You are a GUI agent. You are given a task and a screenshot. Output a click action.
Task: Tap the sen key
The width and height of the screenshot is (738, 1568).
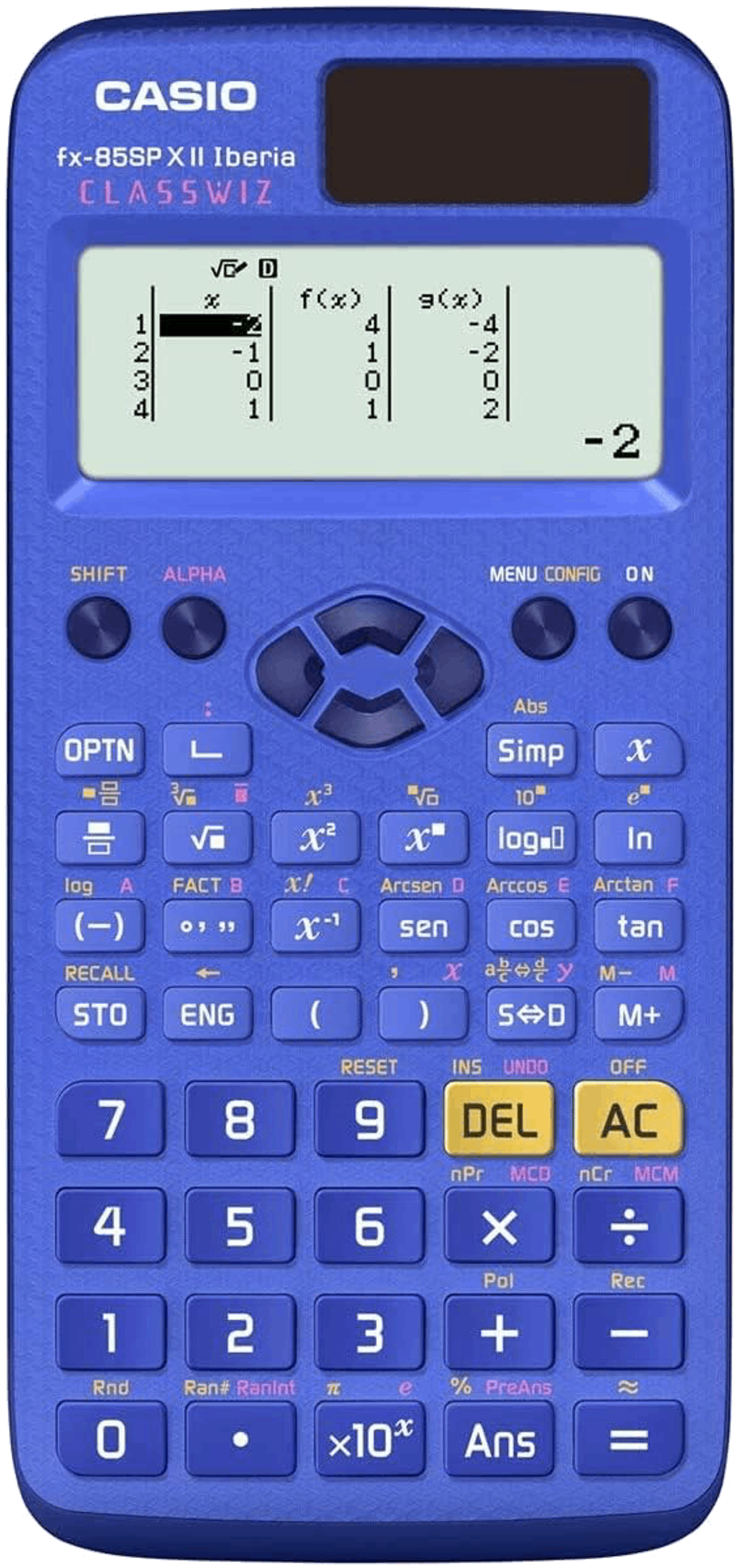click(423, 926)
